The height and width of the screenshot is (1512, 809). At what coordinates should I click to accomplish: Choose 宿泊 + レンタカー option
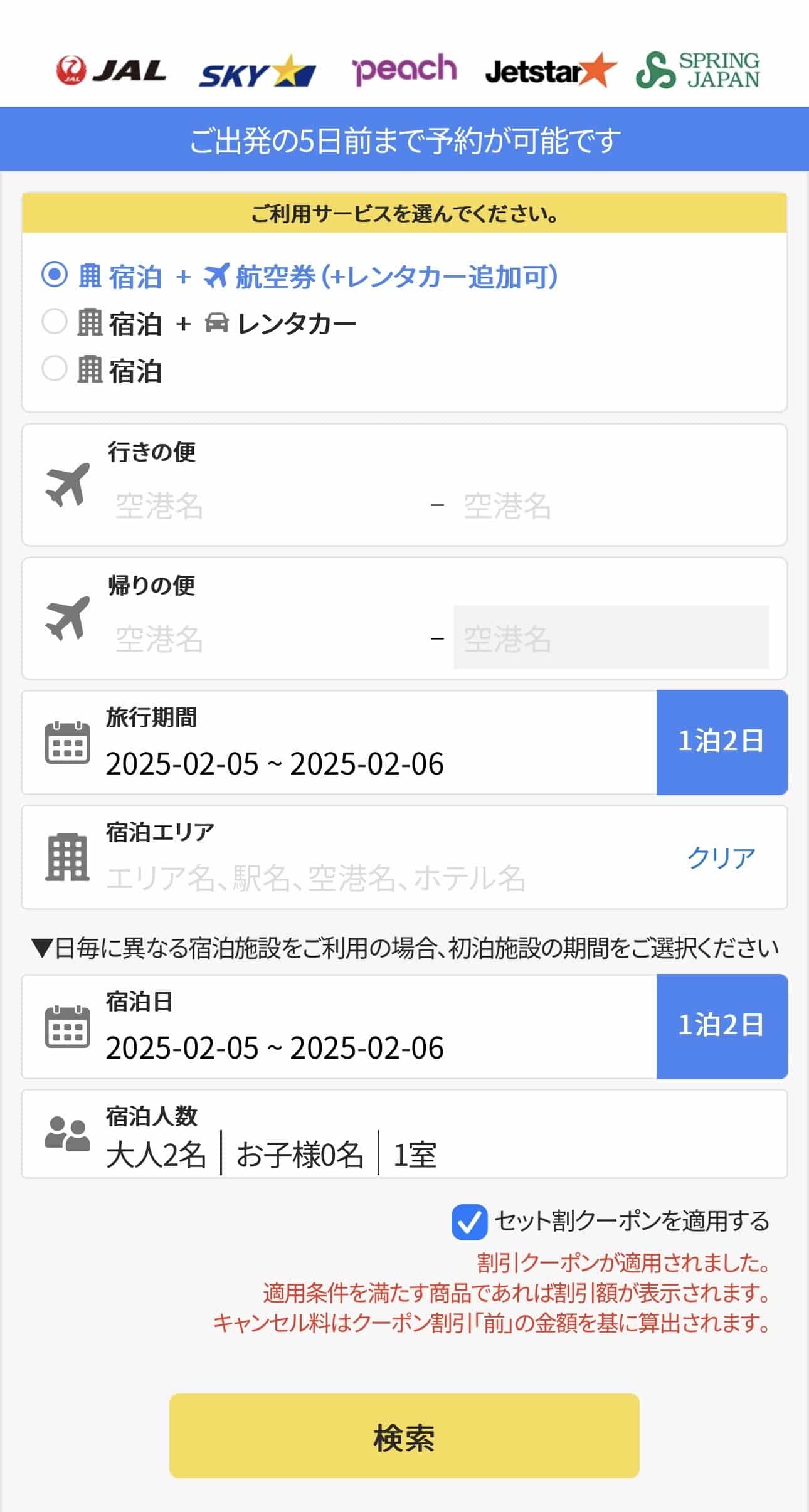(55, 322)
